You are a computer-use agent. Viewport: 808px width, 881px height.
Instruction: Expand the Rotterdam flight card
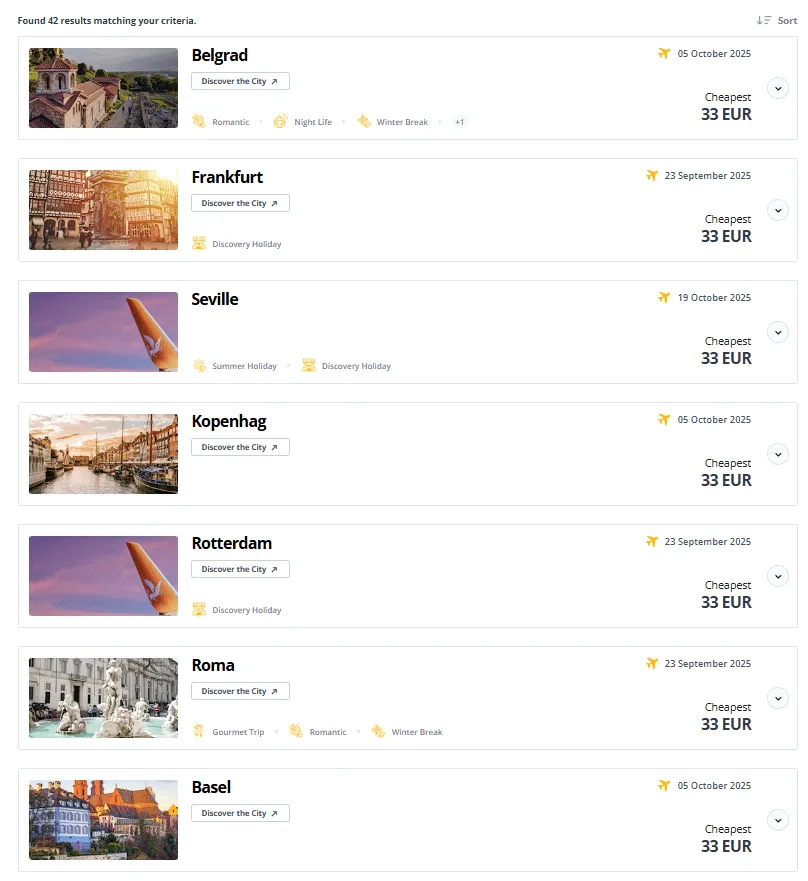click(x=777, y=576)
